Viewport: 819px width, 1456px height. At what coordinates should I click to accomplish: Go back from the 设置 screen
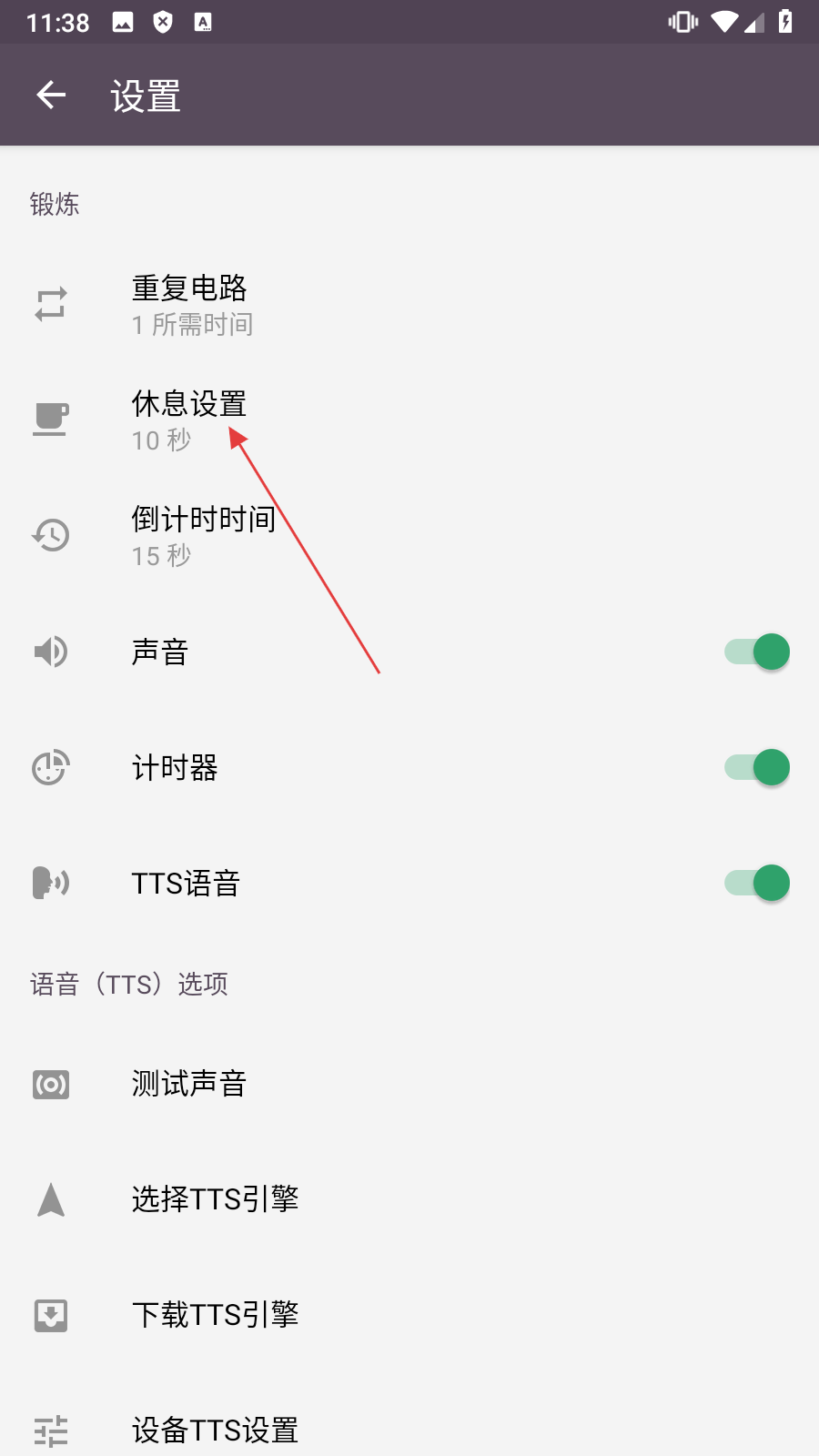click(51, 95)
